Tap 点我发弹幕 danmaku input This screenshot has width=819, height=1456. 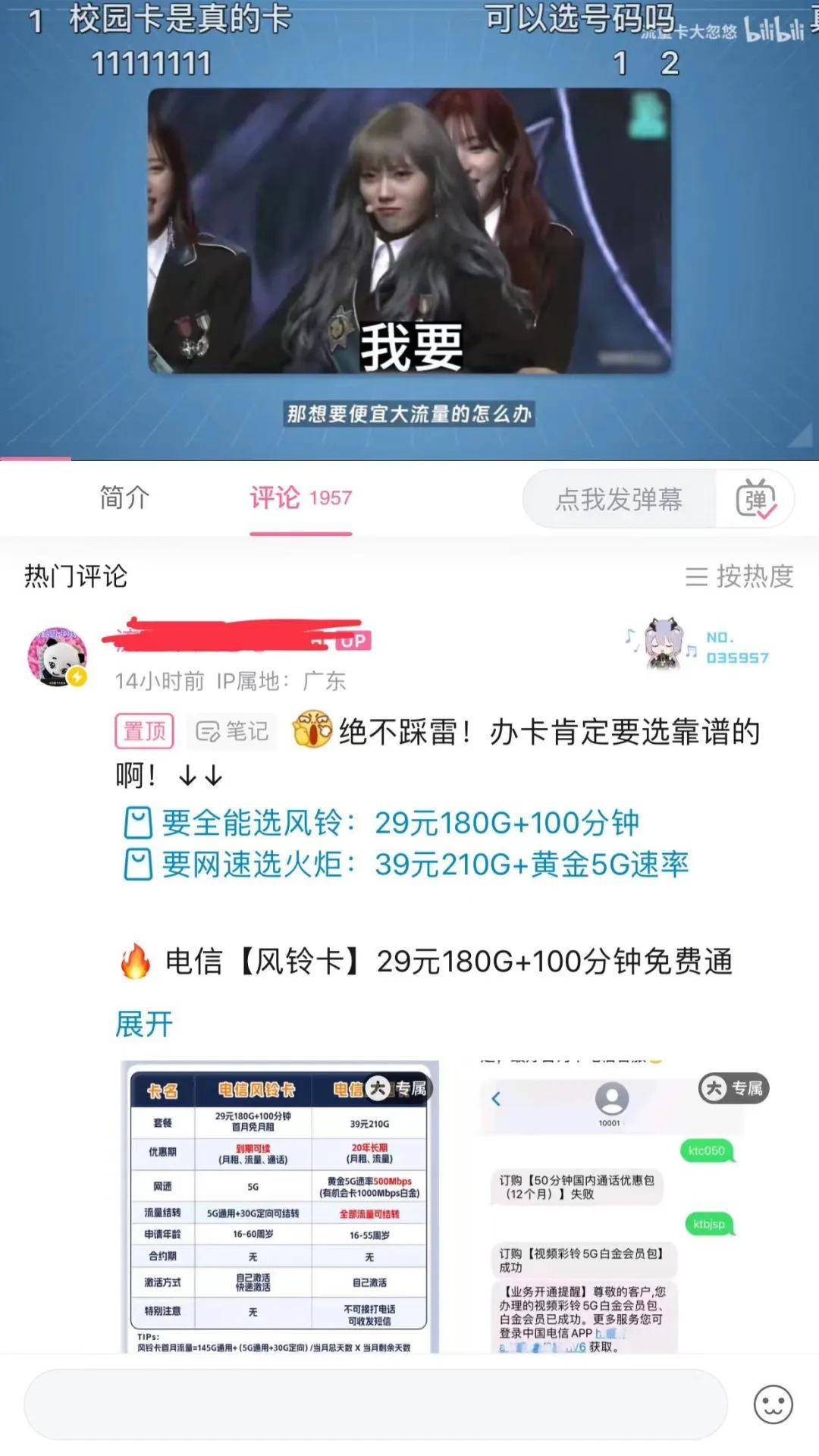pos(619,499)
